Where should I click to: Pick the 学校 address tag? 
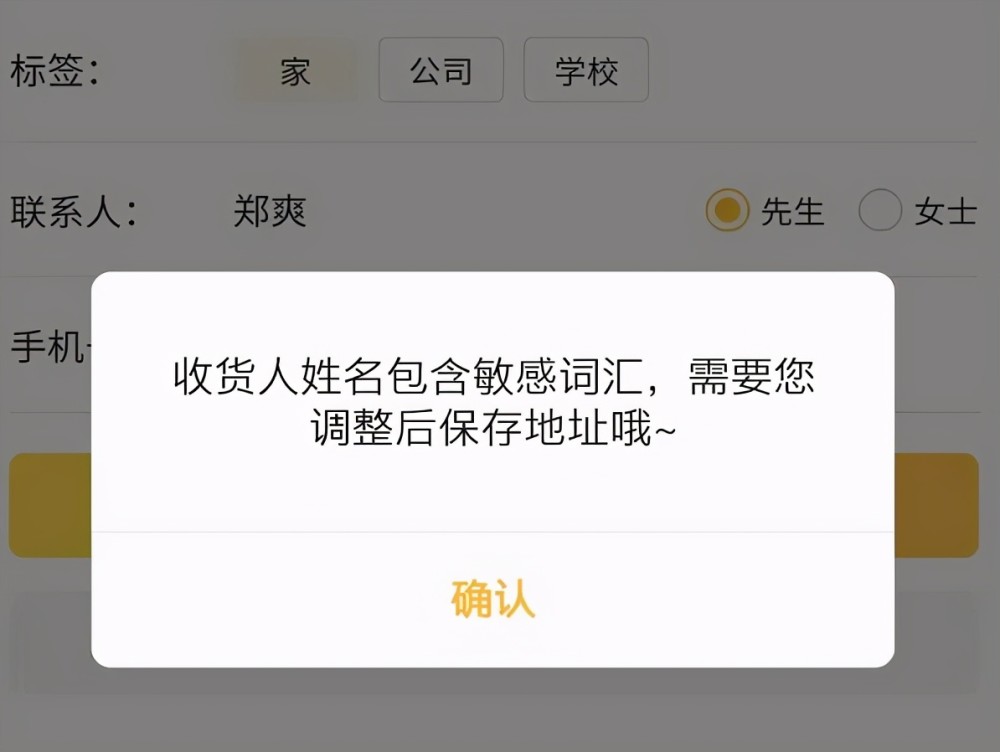[586, 71]
